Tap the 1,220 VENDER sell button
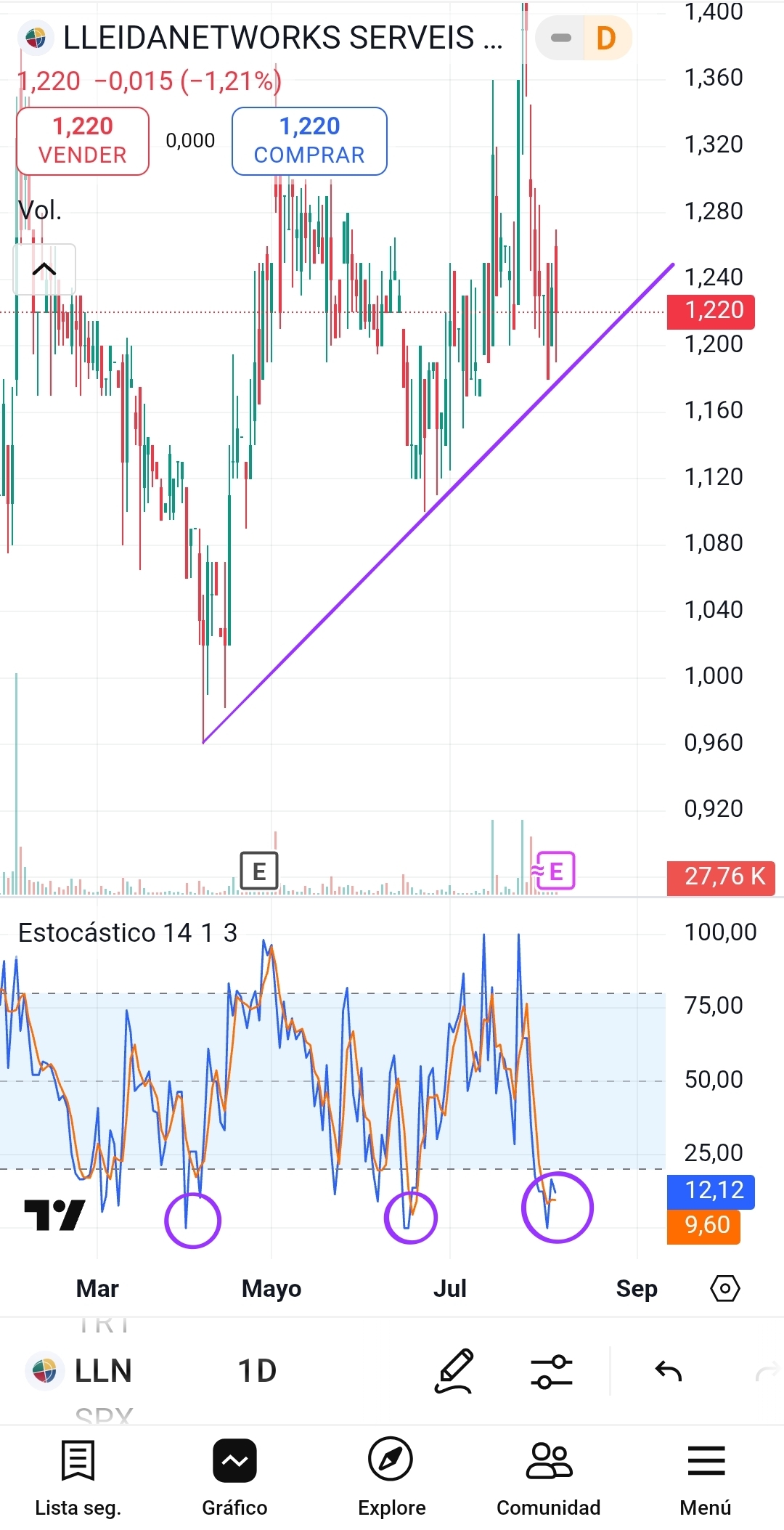 click(83, 141)
